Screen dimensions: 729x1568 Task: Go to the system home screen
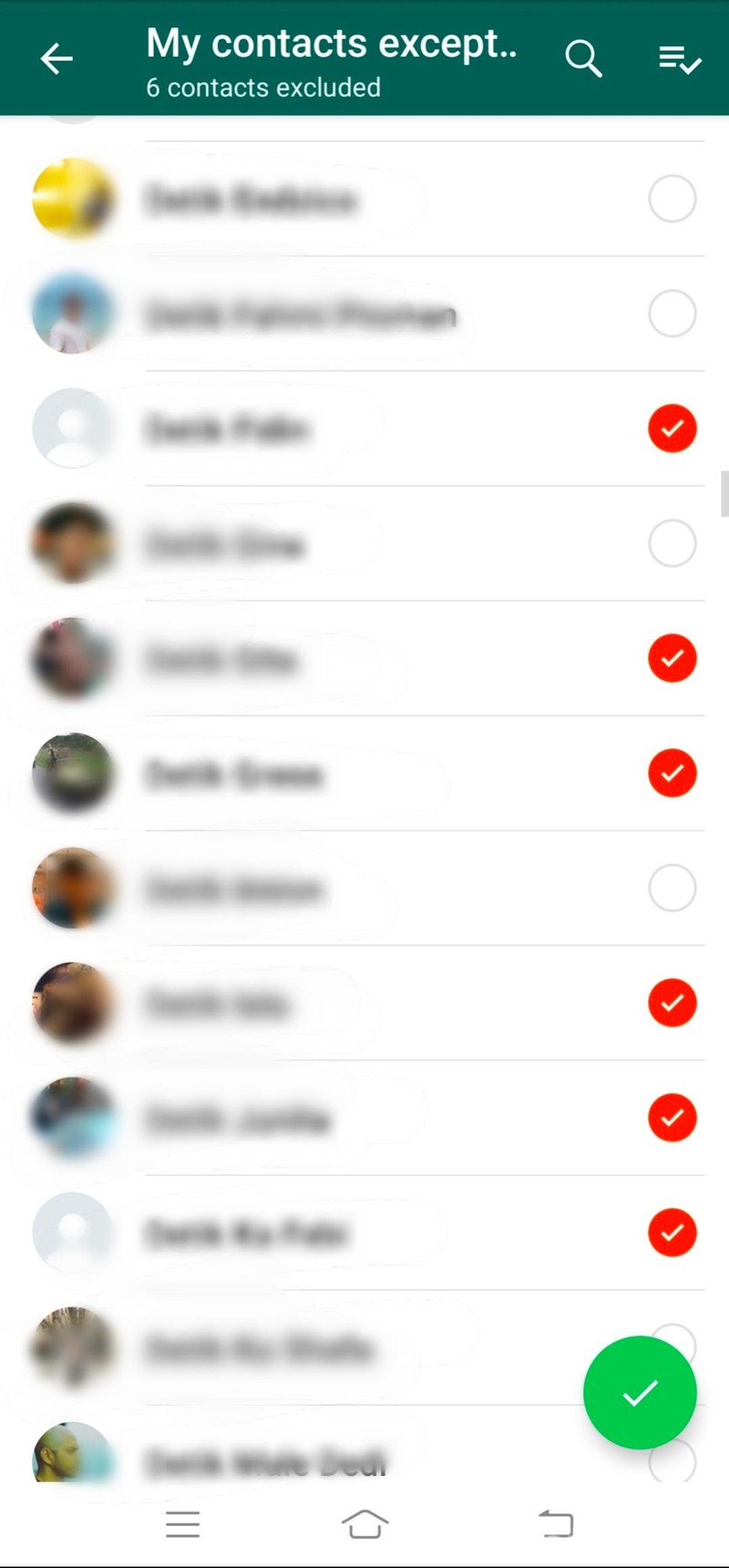(364, 1523)
